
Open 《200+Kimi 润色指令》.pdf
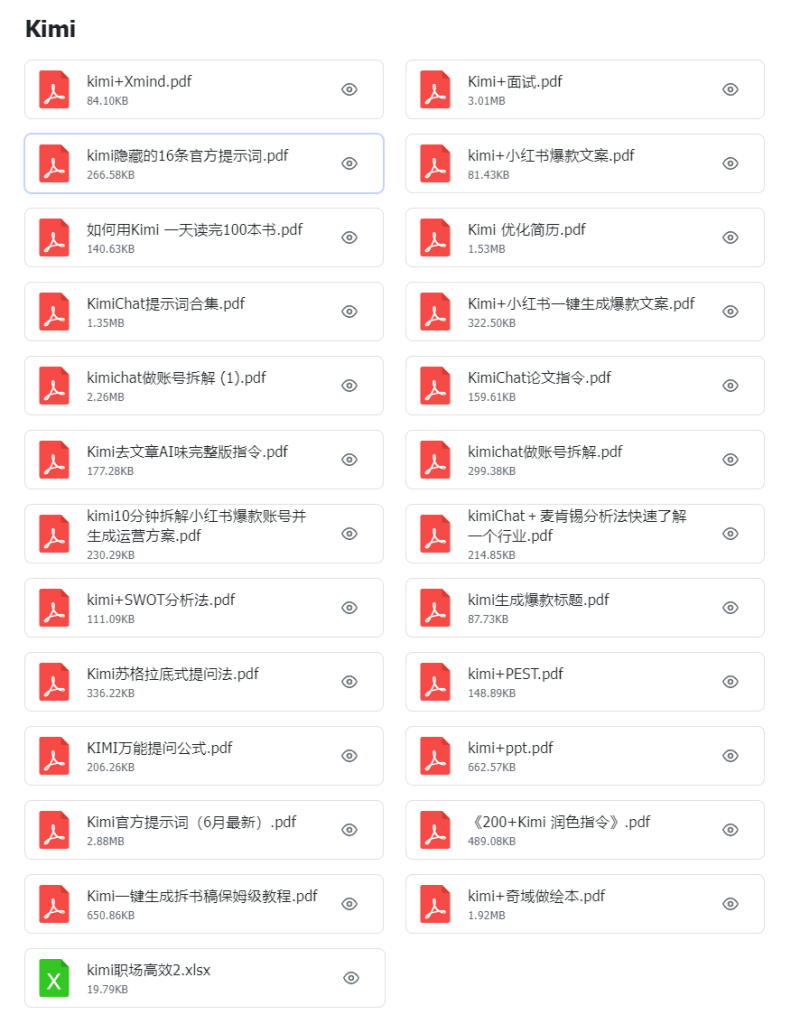(x=558, y=822)
